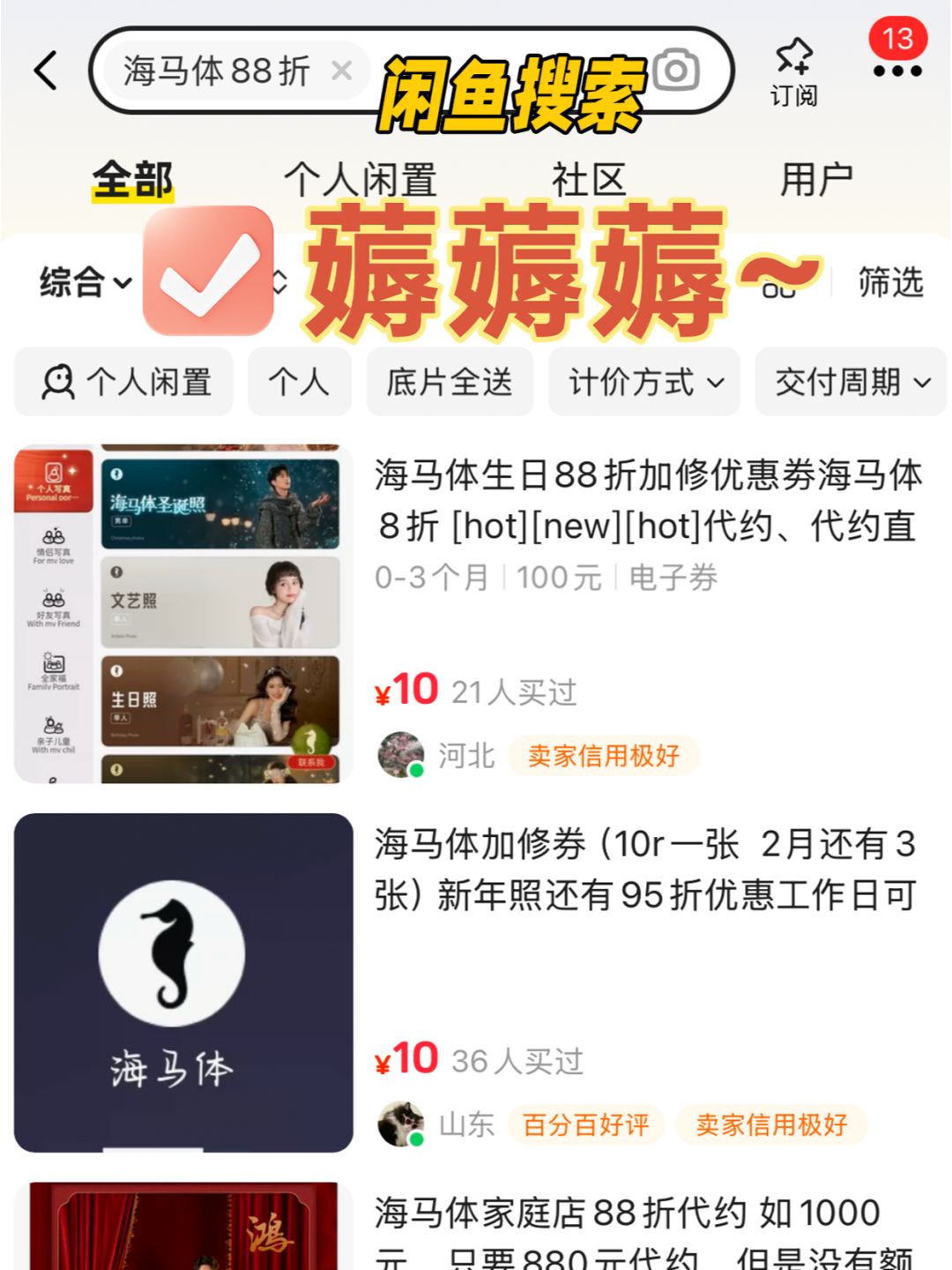Expand the 综合 sort dropdown
Image resolution: width=952 pixels, height=1270 pixels.
click(85, 283)
